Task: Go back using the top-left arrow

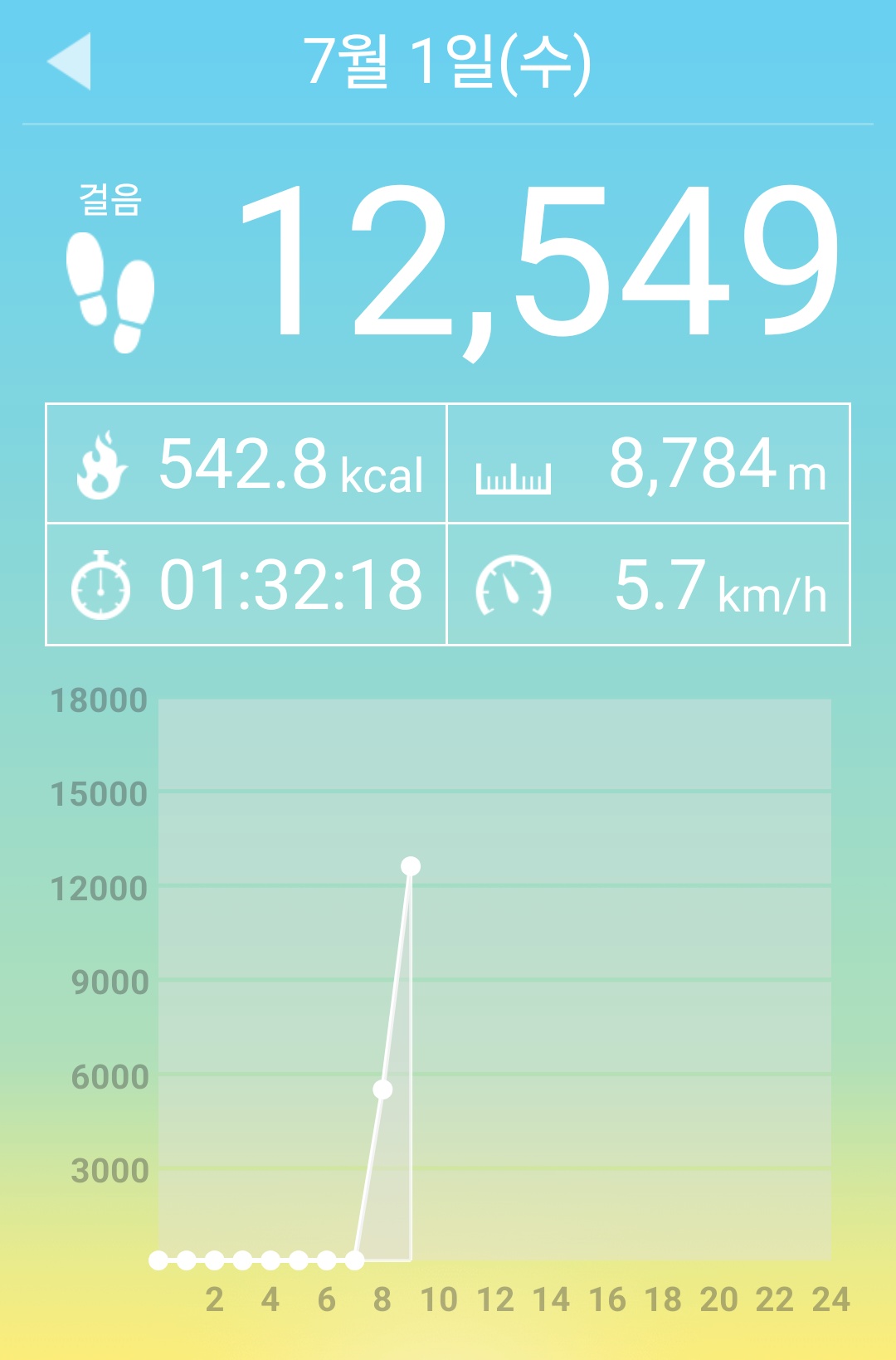Action: tap(69, 61)
